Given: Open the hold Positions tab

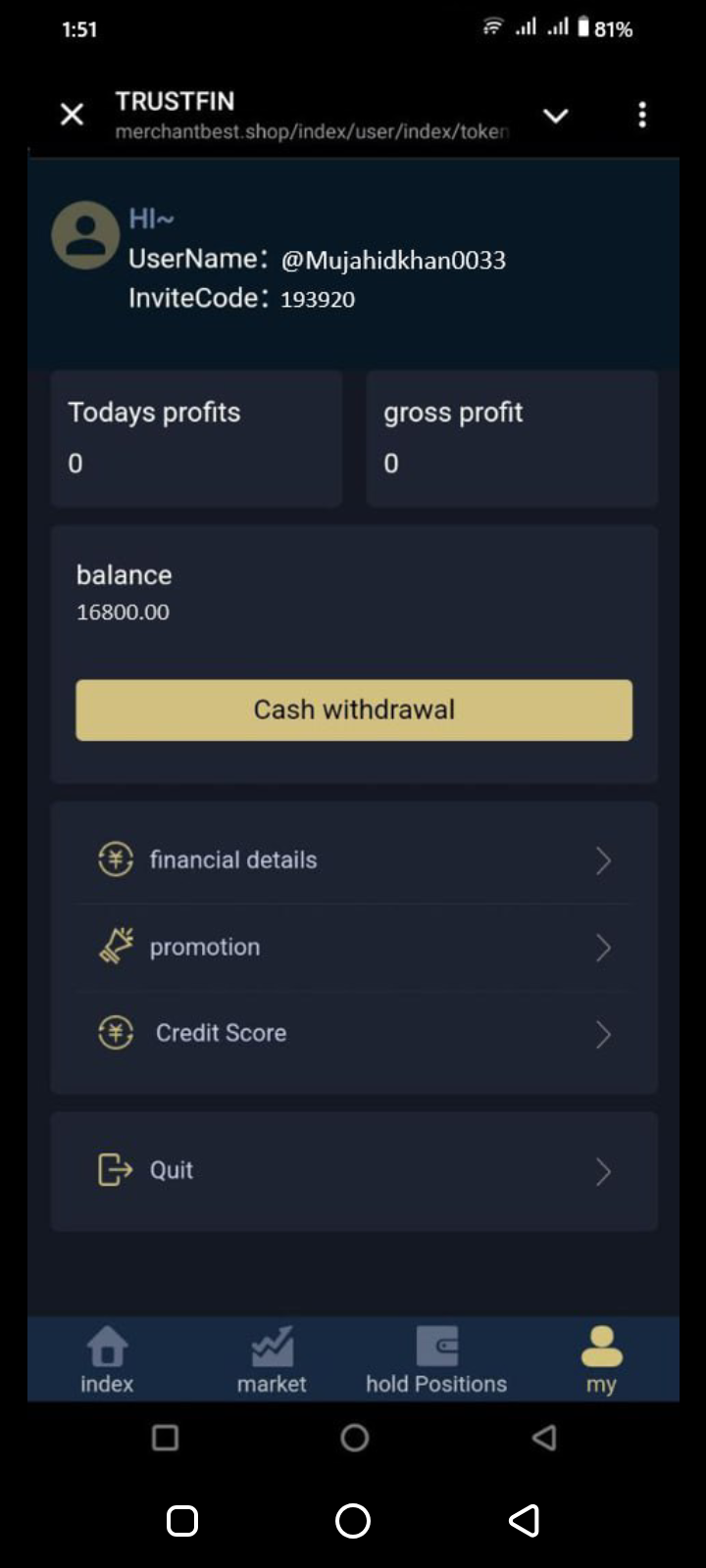Looking at the screenshot, I should 436,1359.
